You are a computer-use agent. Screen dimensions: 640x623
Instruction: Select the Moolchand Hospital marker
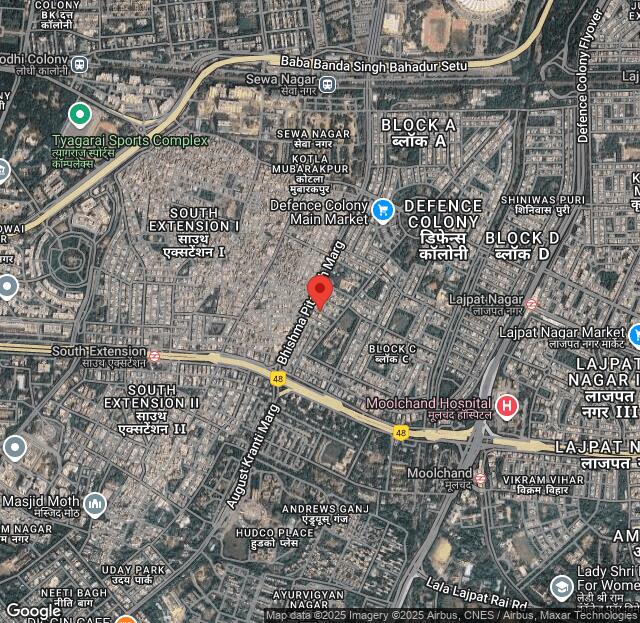(507, 405)
